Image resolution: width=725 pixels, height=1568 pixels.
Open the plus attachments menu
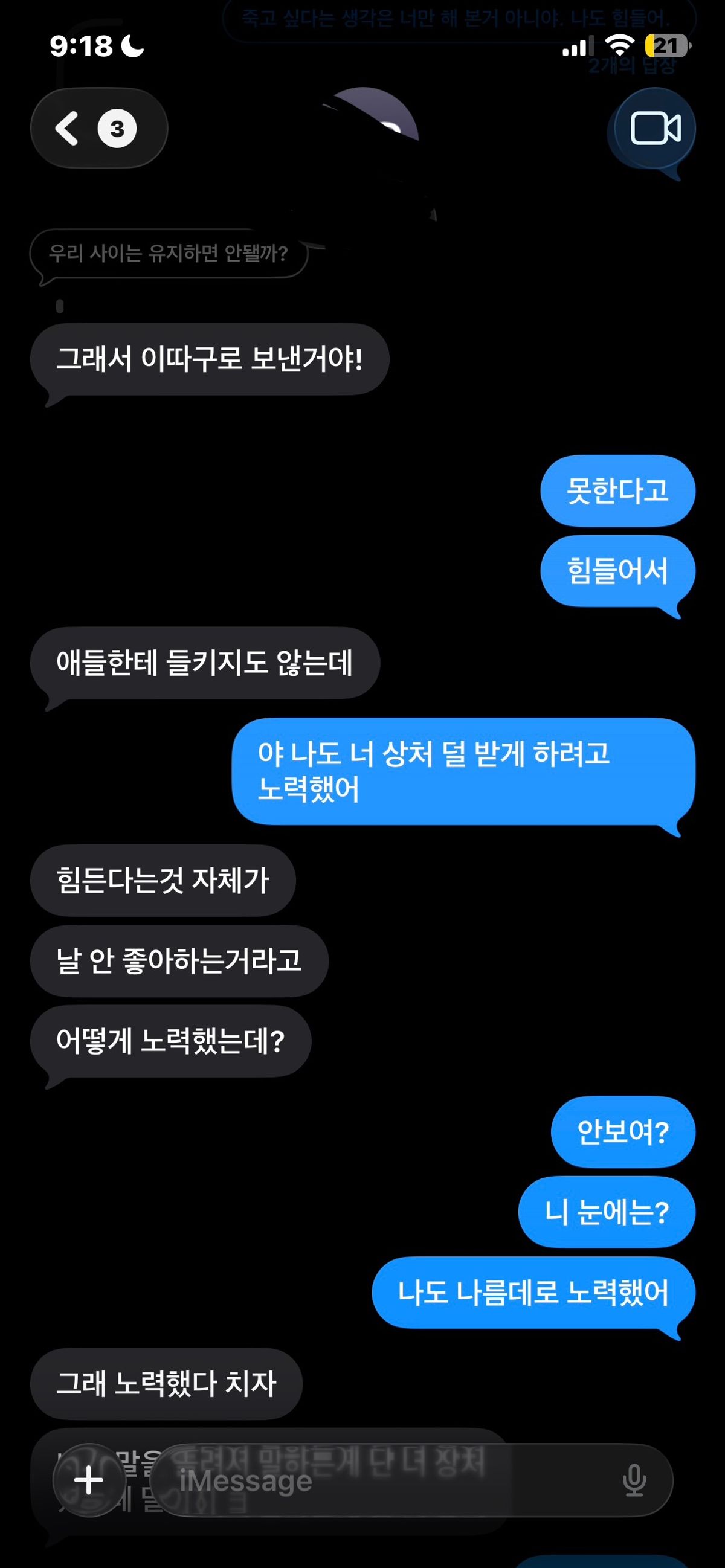(x=89, y=1480)
